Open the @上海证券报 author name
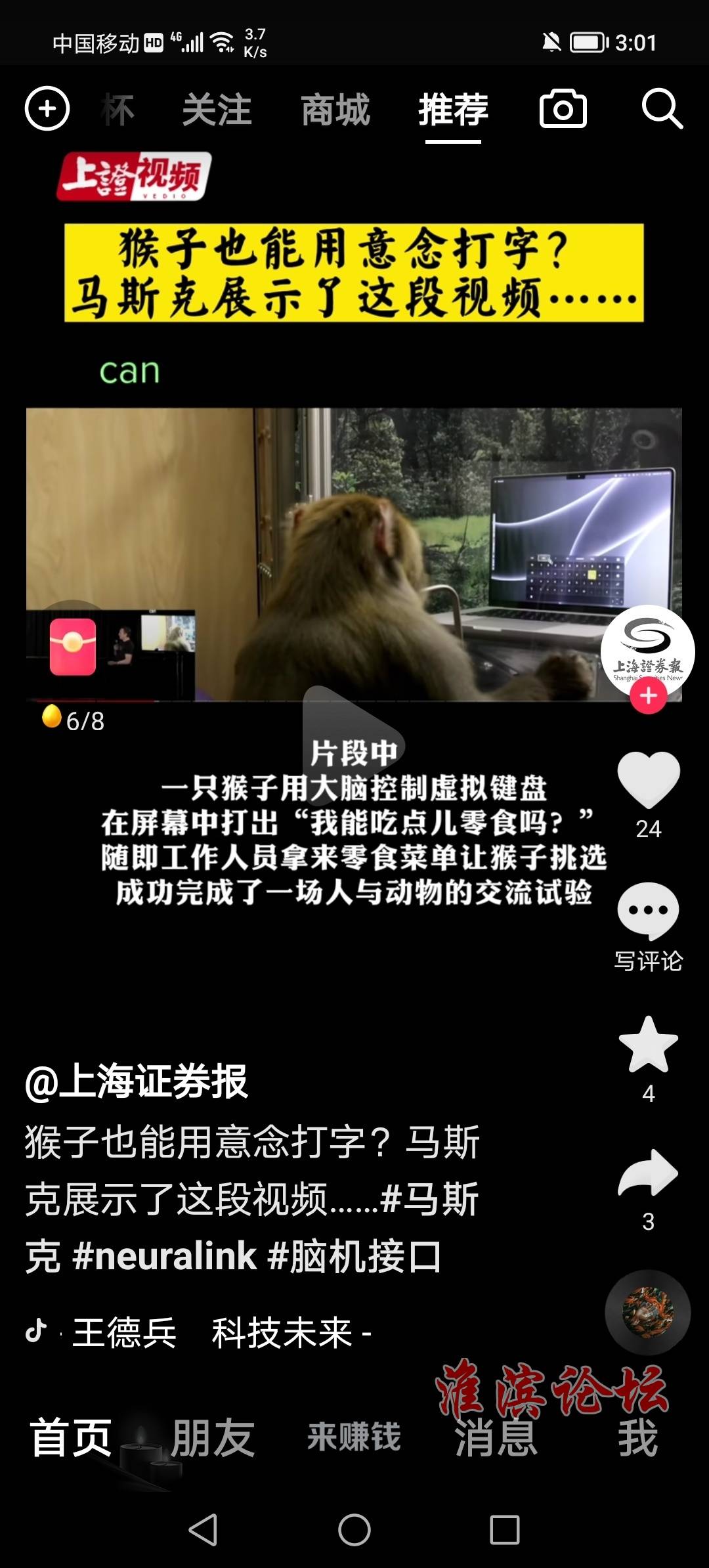Viewport: 709px width, 1568px height. point(137,1081)
